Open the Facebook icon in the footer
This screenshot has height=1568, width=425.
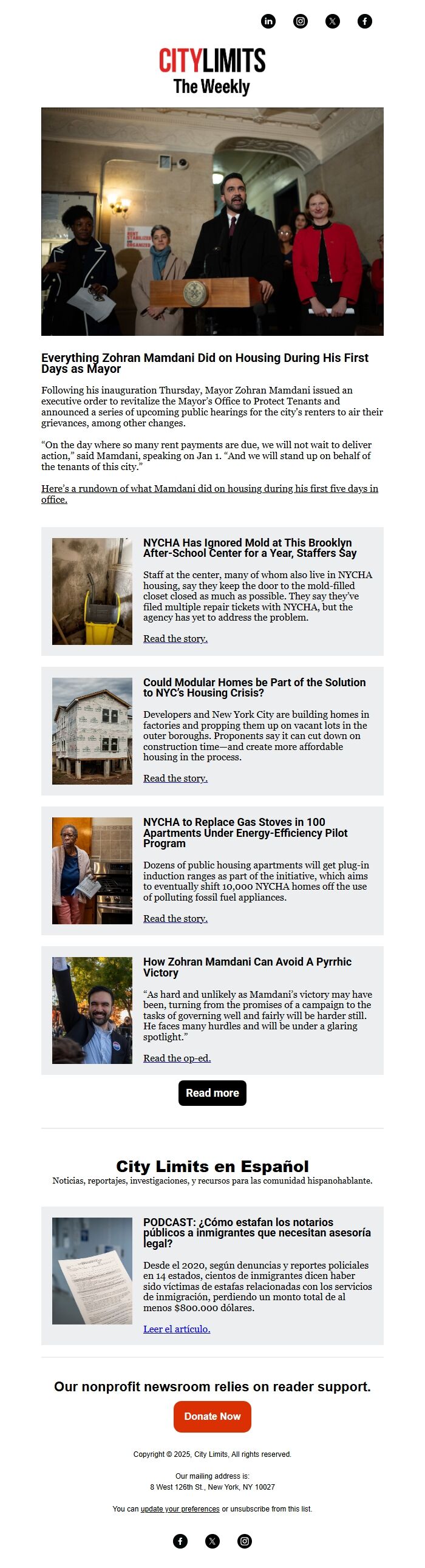[180, 1541]
